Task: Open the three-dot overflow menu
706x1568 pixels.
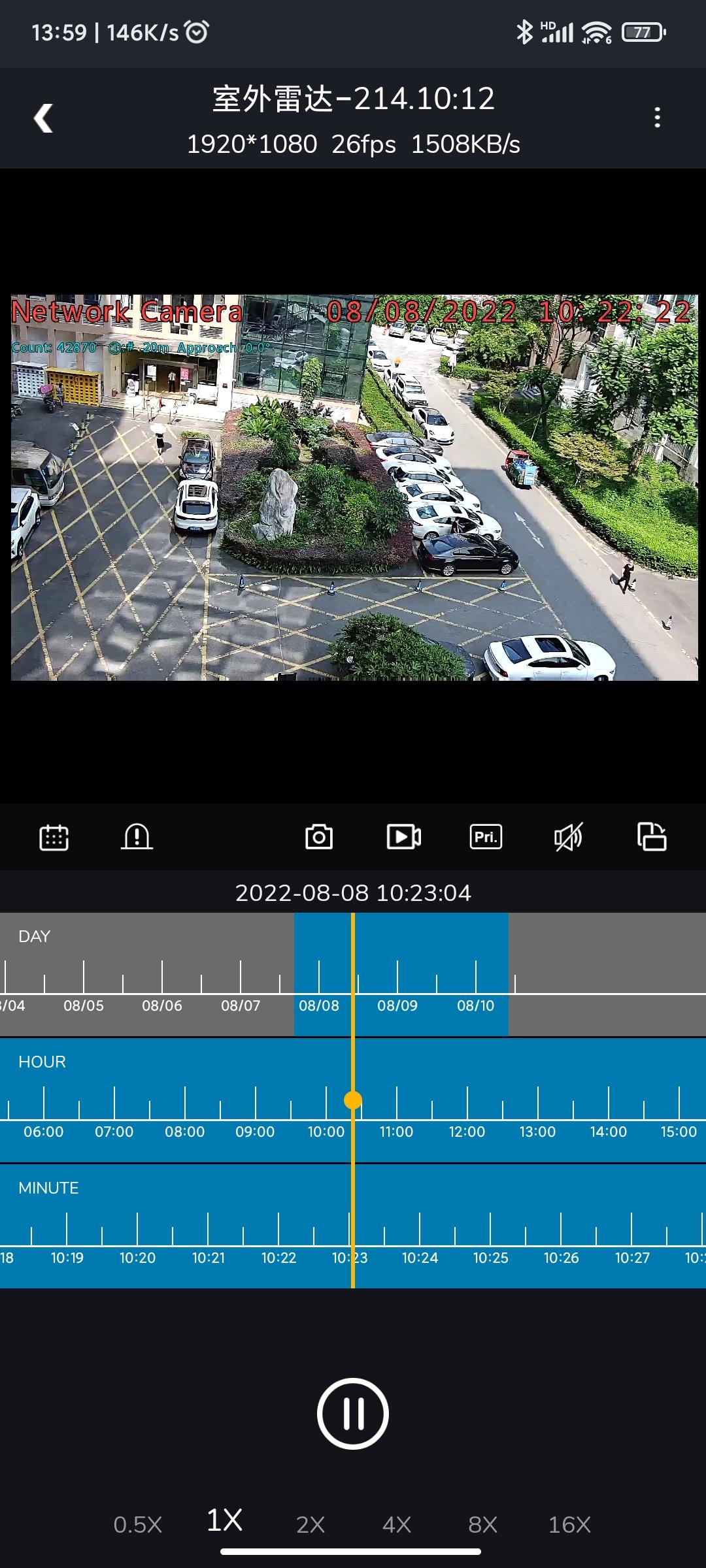Action: coord(657,118)
